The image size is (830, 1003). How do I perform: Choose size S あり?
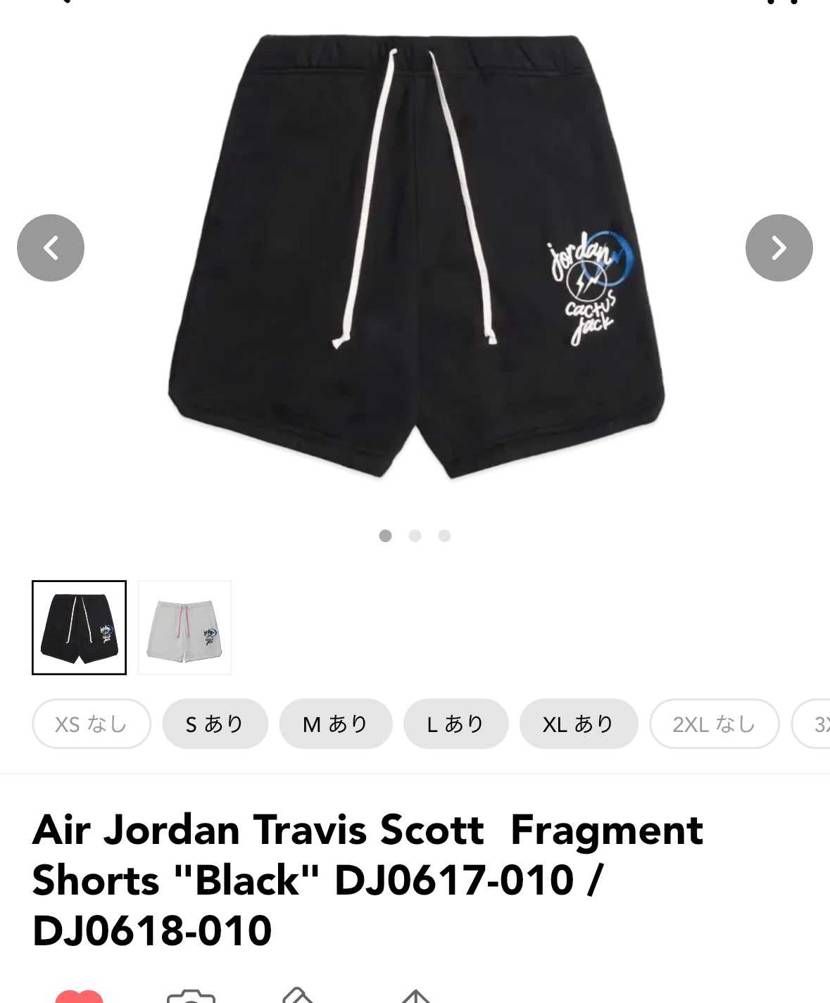pyautogui.click(x=215, y=724)
